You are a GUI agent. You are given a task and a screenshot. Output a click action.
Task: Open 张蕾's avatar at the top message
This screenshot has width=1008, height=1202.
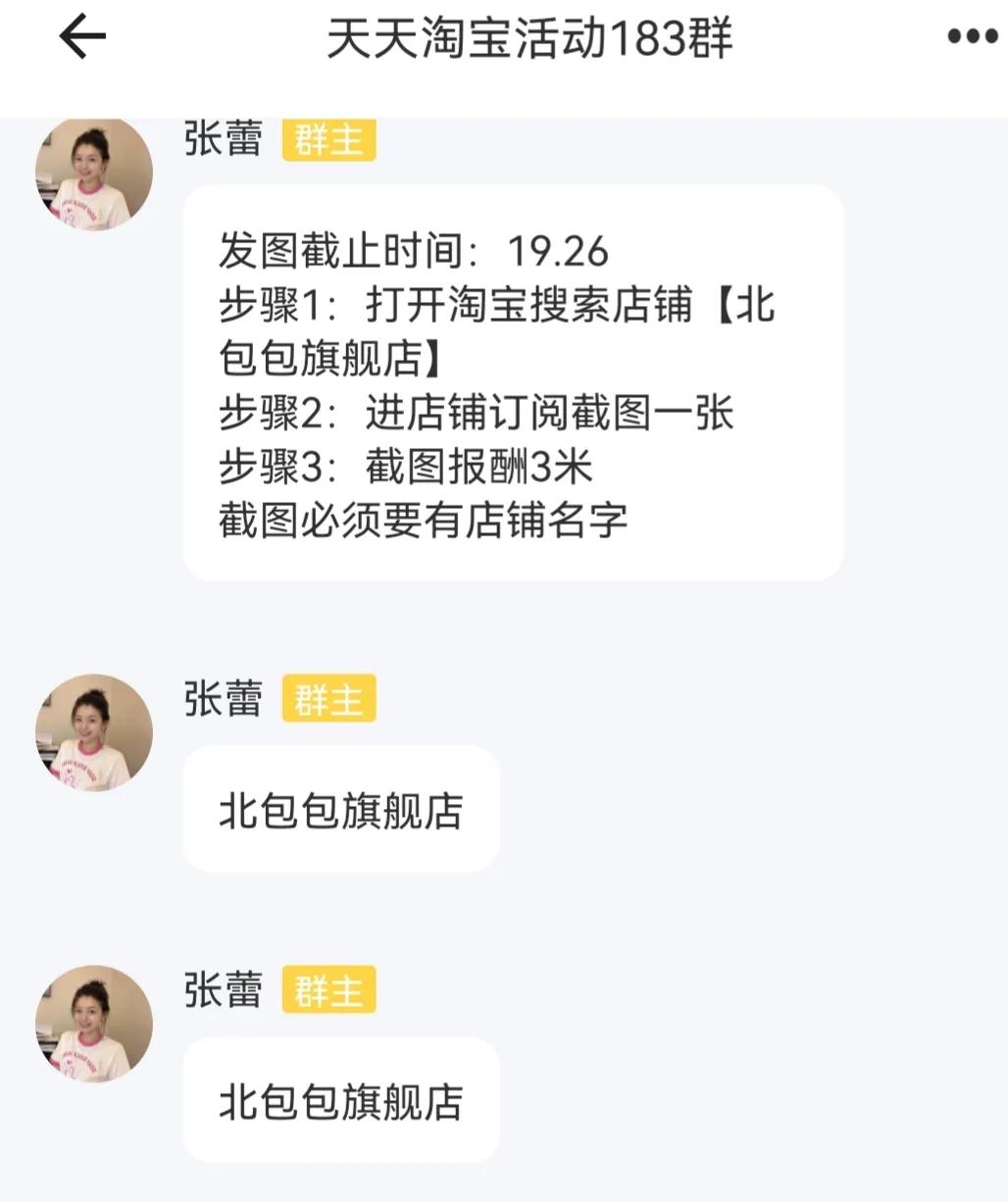point(94,171)
